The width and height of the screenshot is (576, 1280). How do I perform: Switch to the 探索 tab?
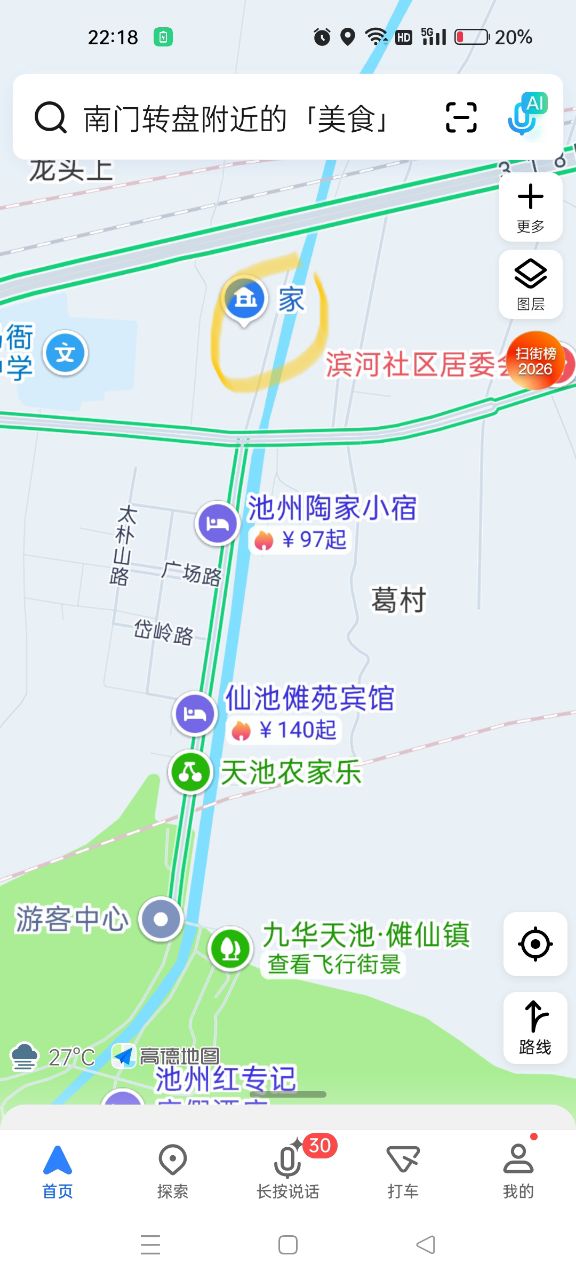(x=173, y=1172)
